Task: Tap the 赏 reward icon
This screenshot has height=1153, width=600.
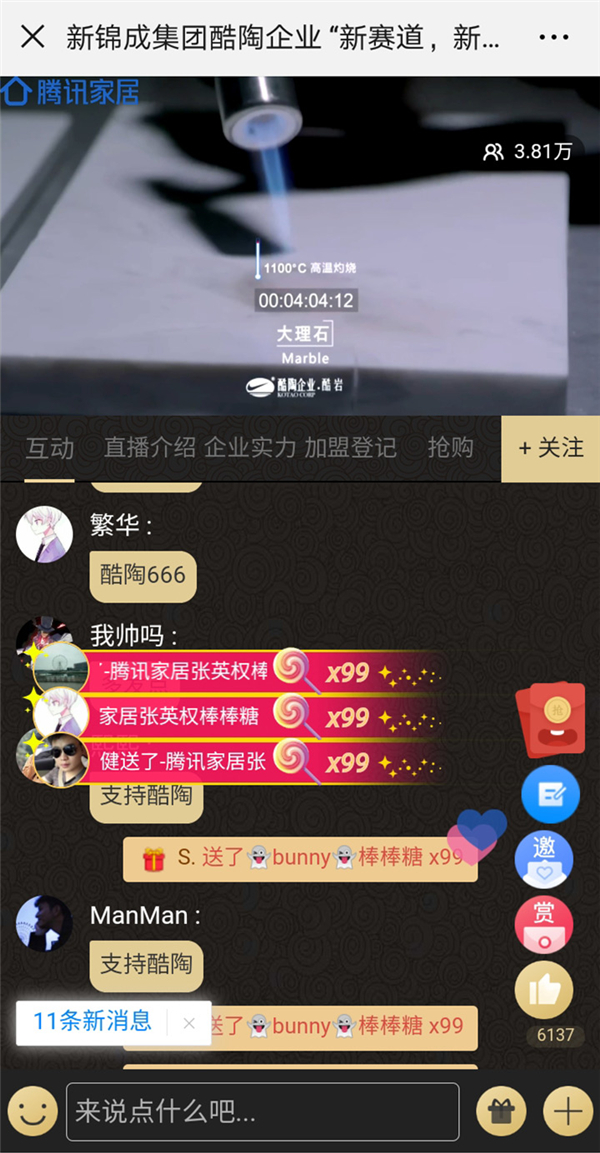Action: (x=544, y=924)
